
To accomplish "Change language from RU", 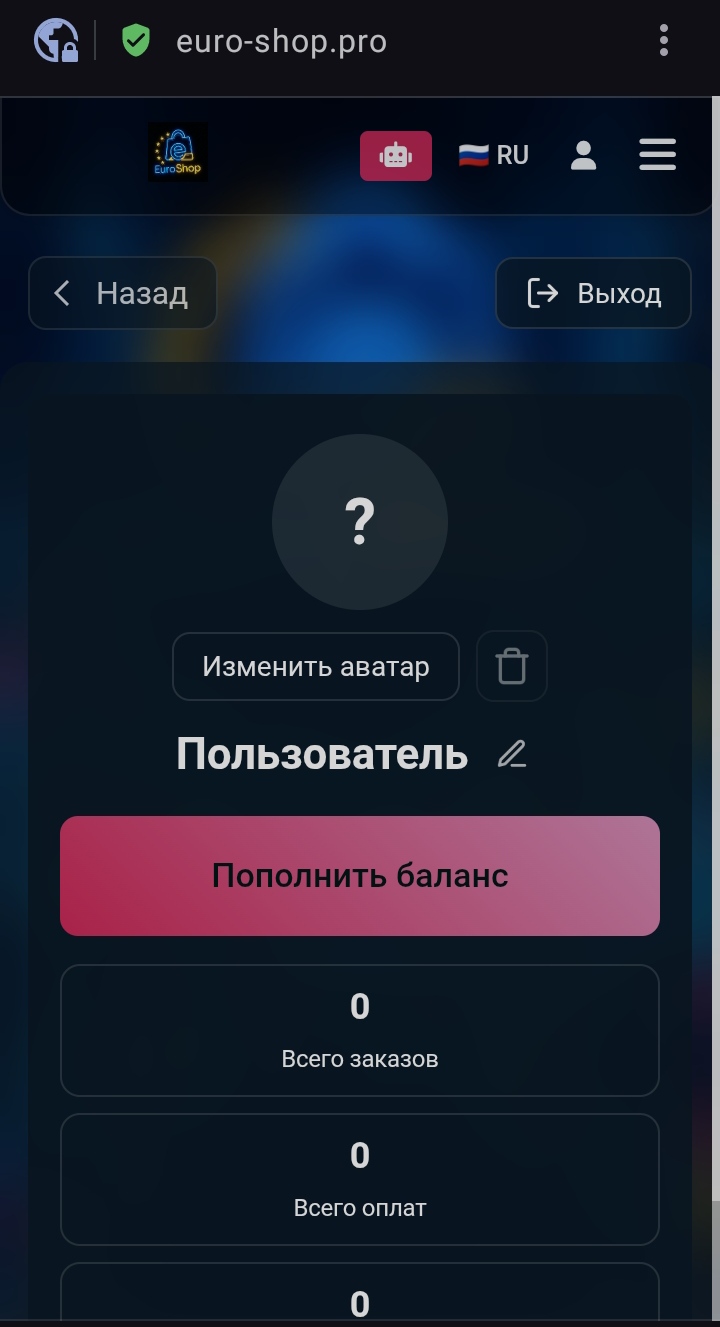I will coord(494,155).
